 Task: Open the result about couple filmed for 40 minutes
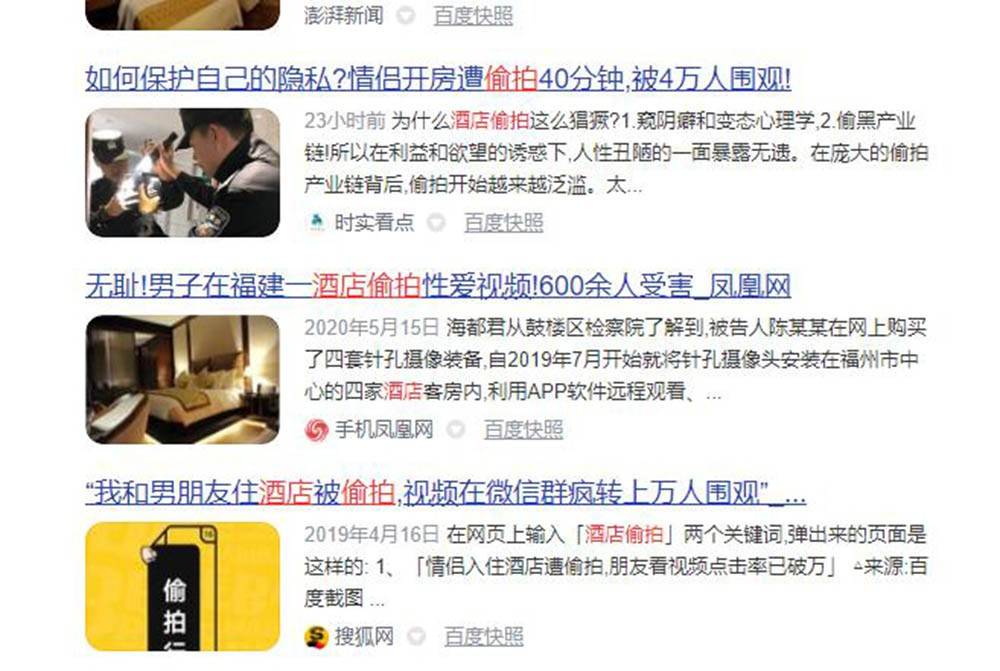tap(438, 78)
